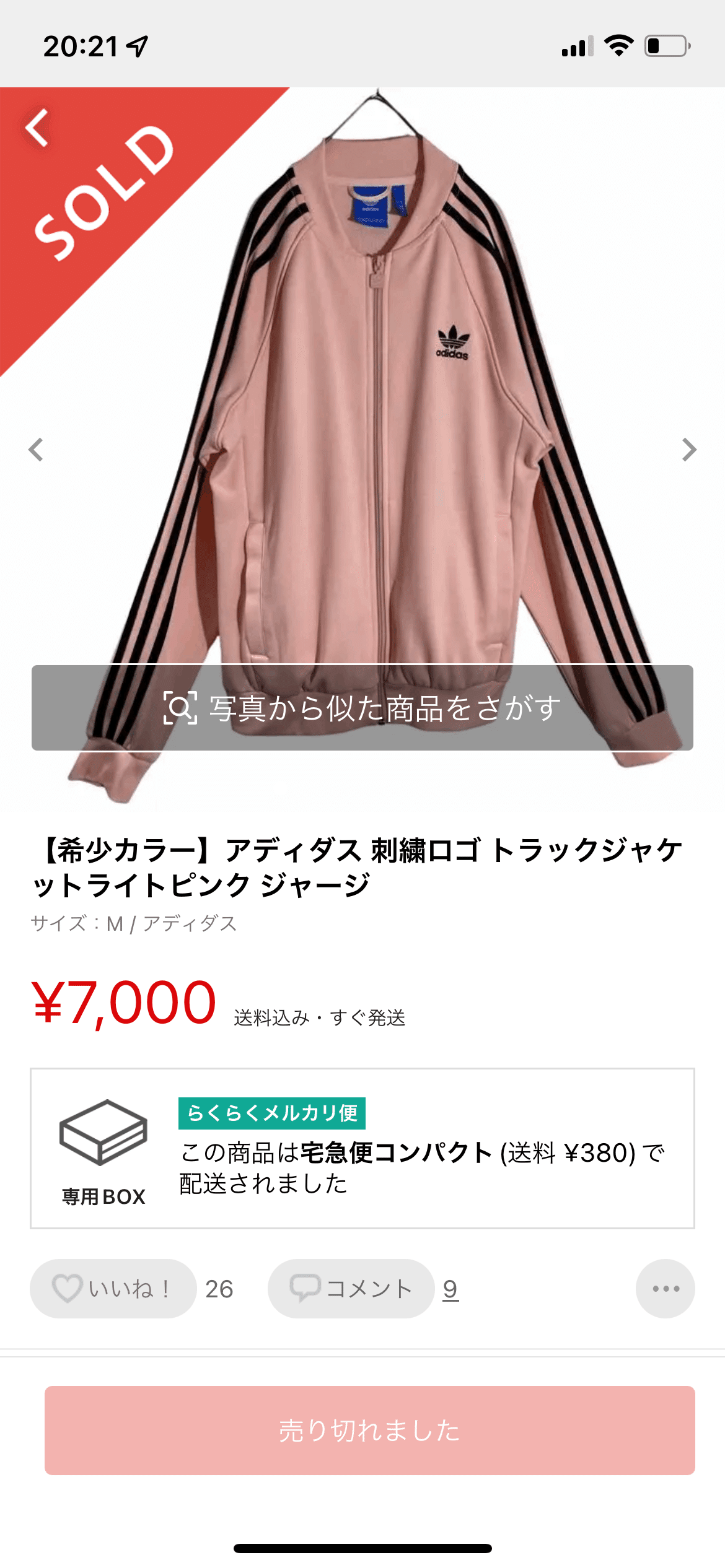Like the item with いいね！
Screen dimensions: 725x1568
(113, 1289)
